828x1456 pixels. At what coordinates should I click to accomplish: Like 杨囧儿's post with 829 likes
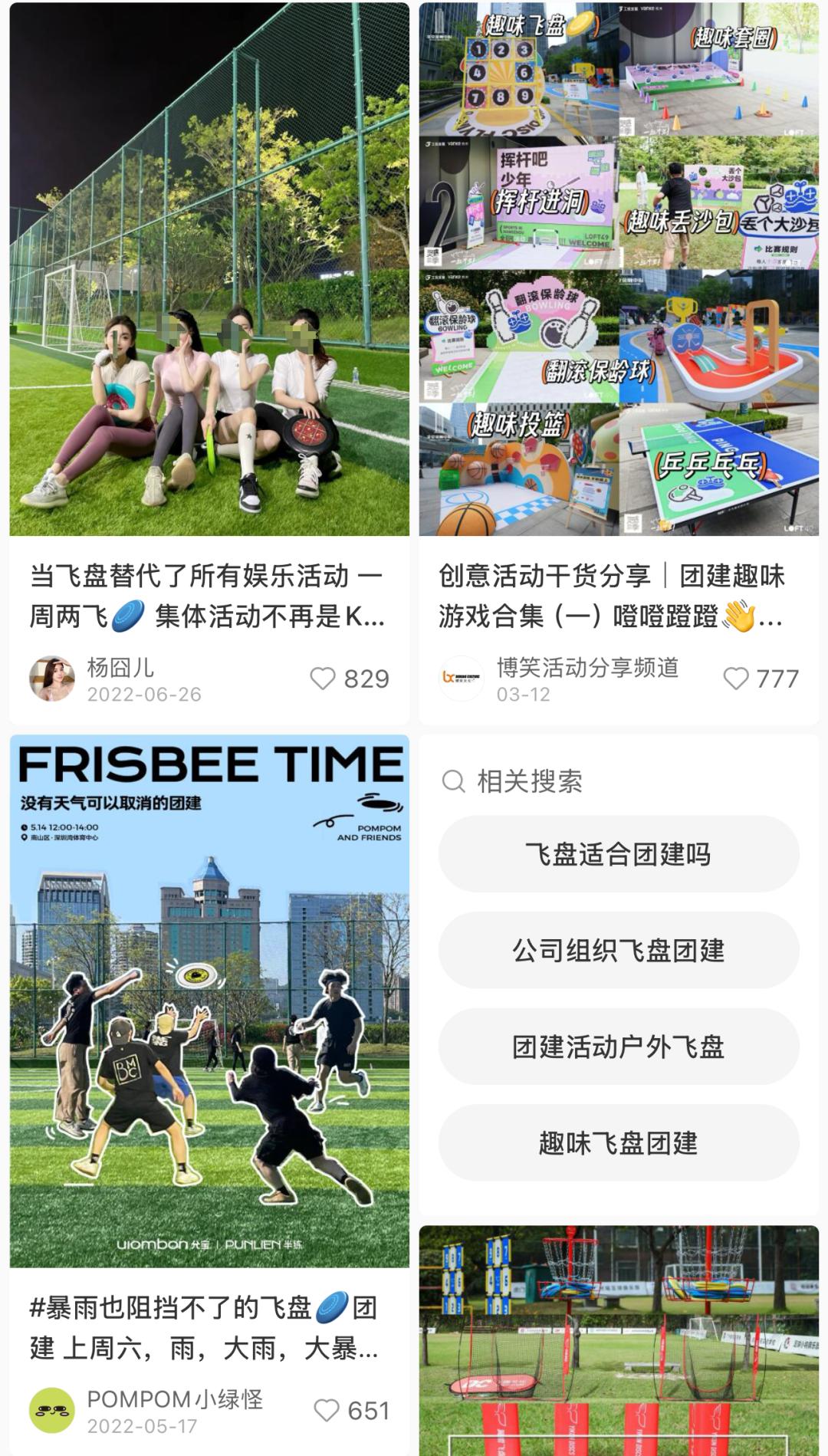[x=323, y=679]
